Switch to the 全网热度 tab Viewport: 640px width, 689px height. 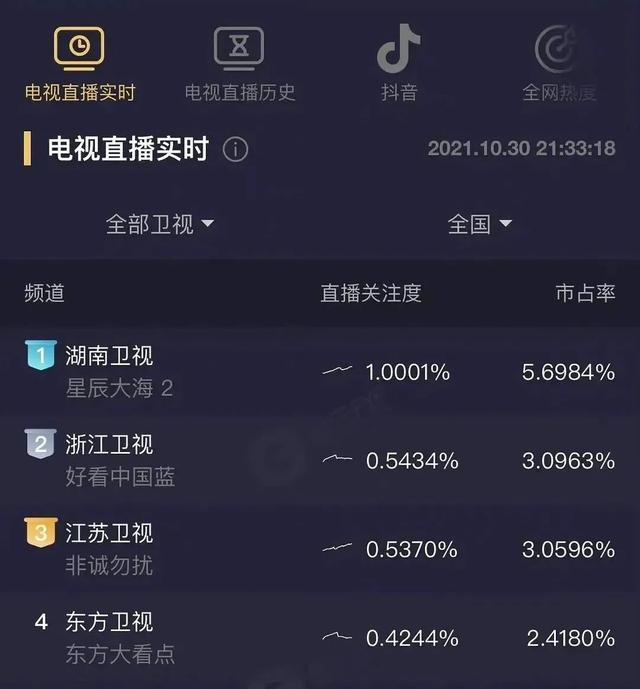(559, 62)
